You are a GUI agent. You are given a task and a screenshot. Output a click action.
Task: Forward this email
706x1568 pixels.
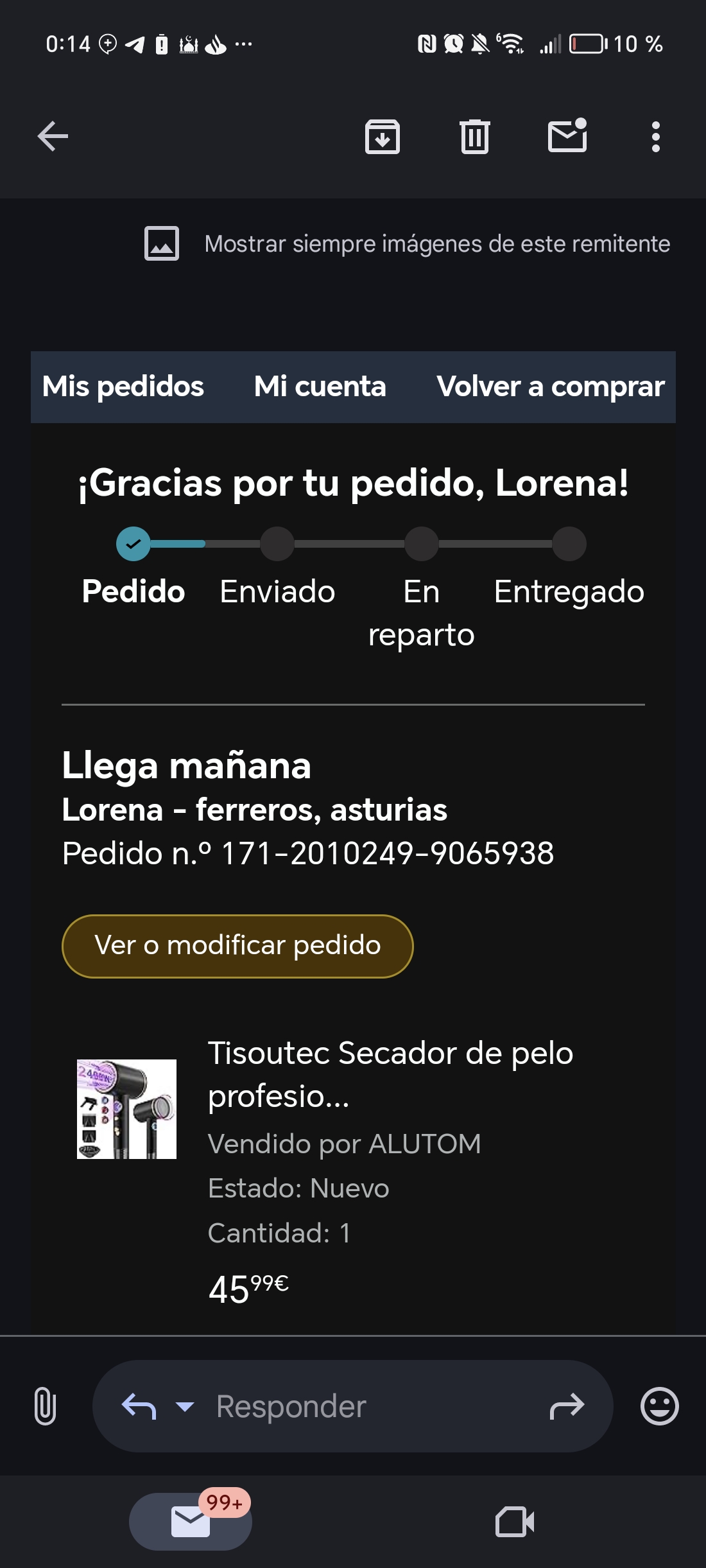pos(567,1406)
